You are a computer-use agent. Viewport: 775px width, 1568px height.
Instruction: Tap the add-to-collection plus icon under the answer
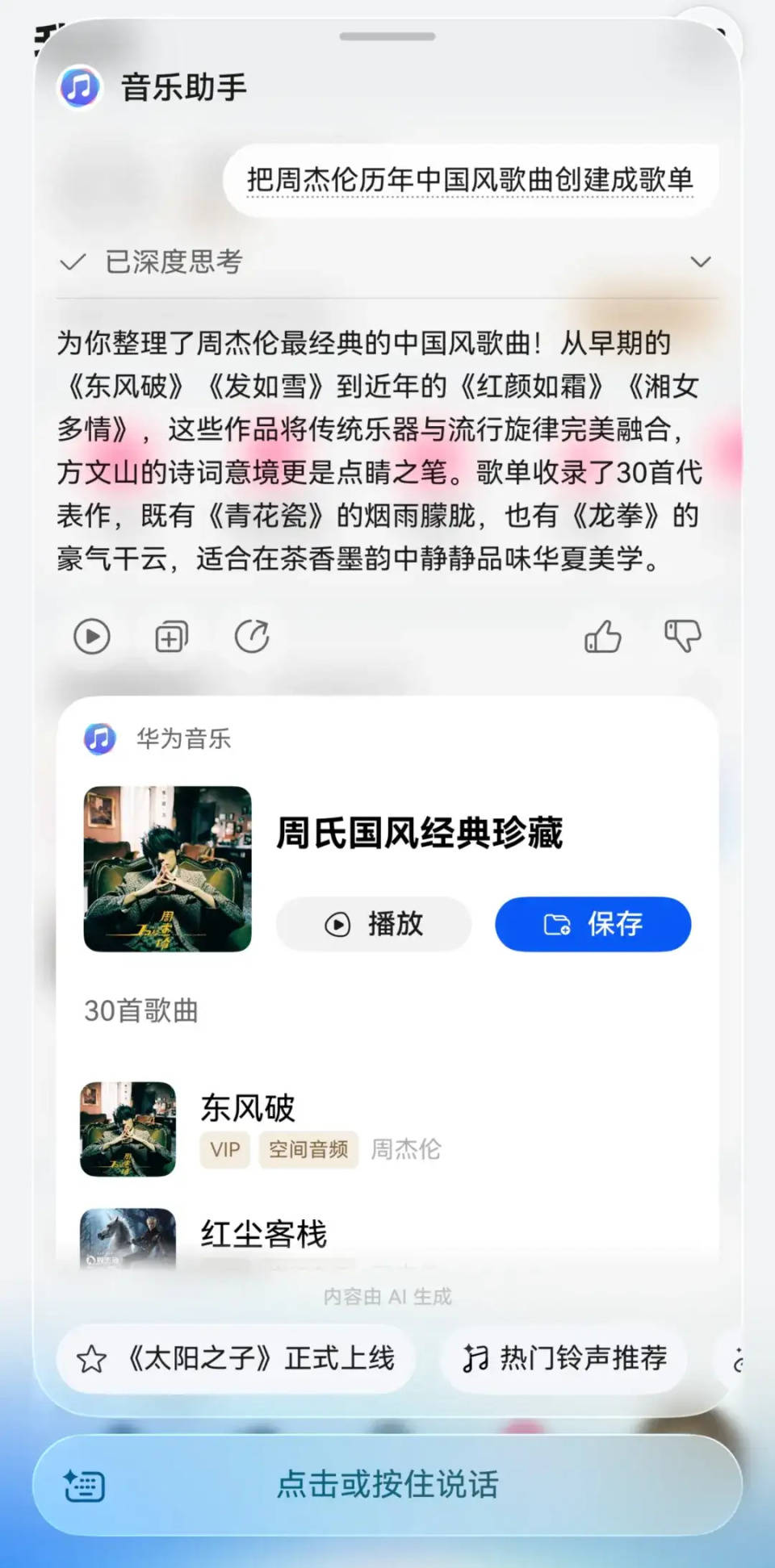[x=171, y=637]
